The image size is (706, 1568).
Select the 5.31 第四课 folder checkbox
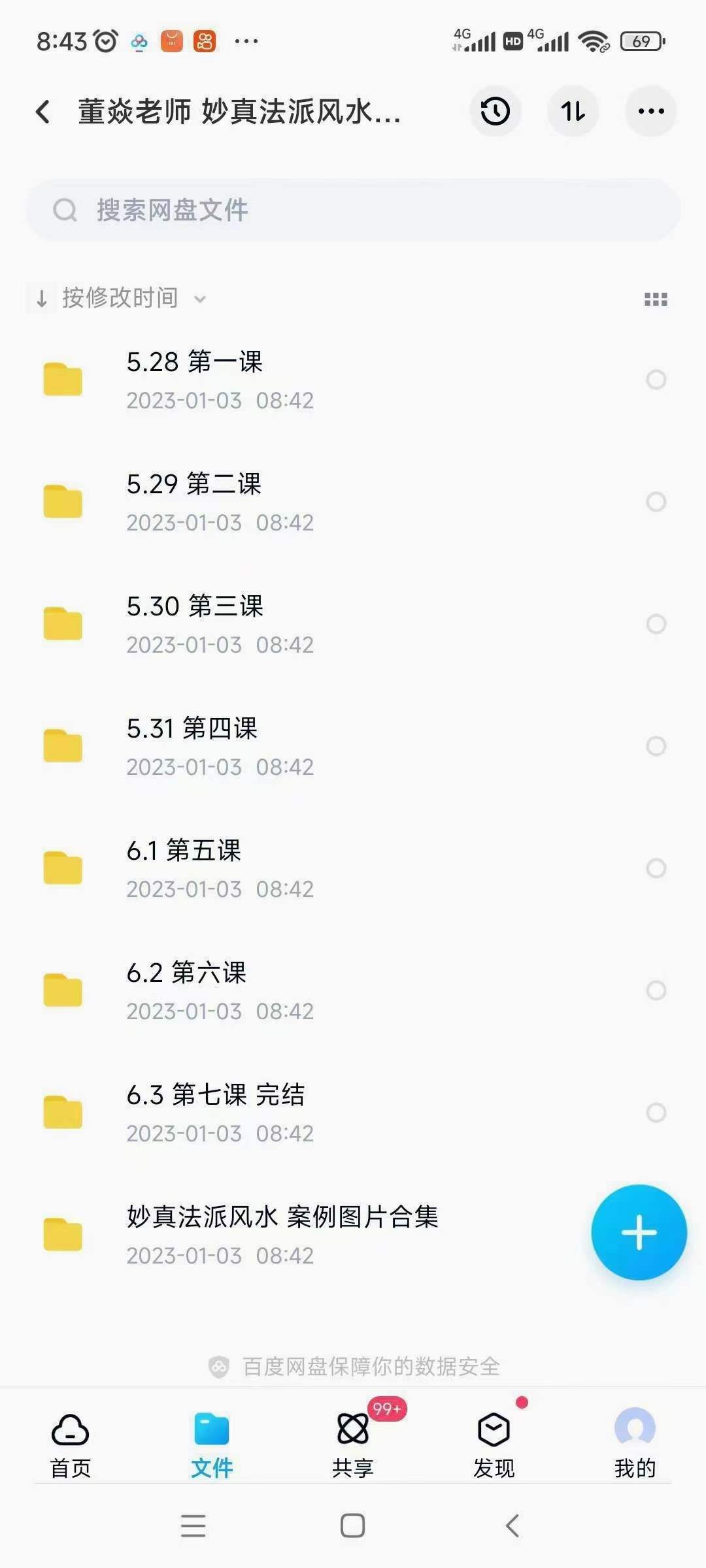tap(656, 746)
